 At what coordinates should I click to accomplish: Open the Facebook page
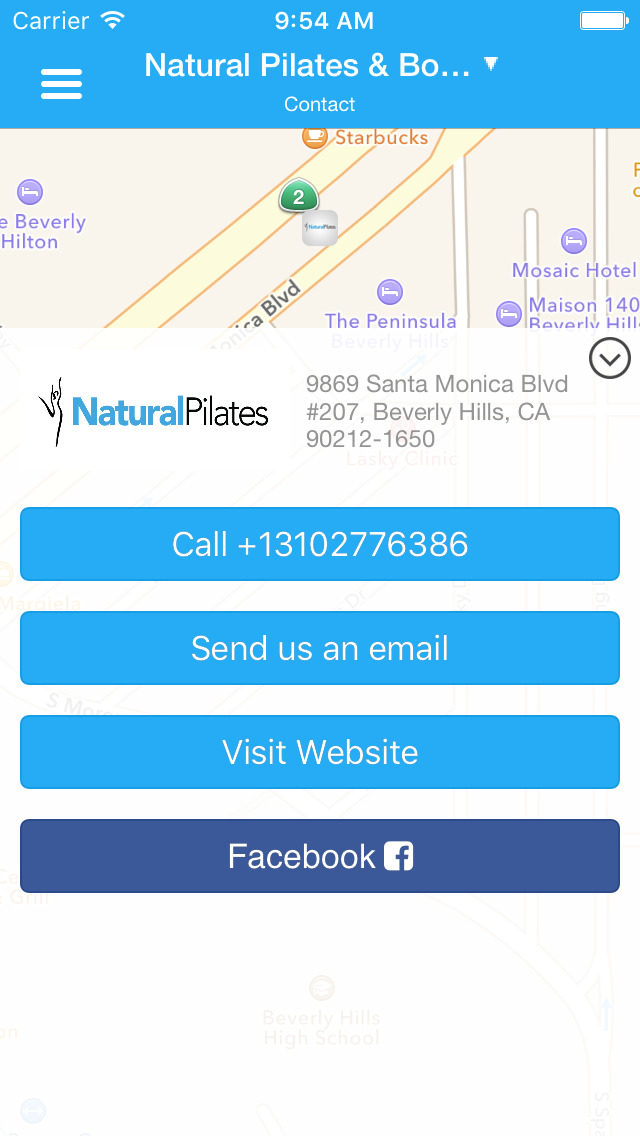pos(320,856)
